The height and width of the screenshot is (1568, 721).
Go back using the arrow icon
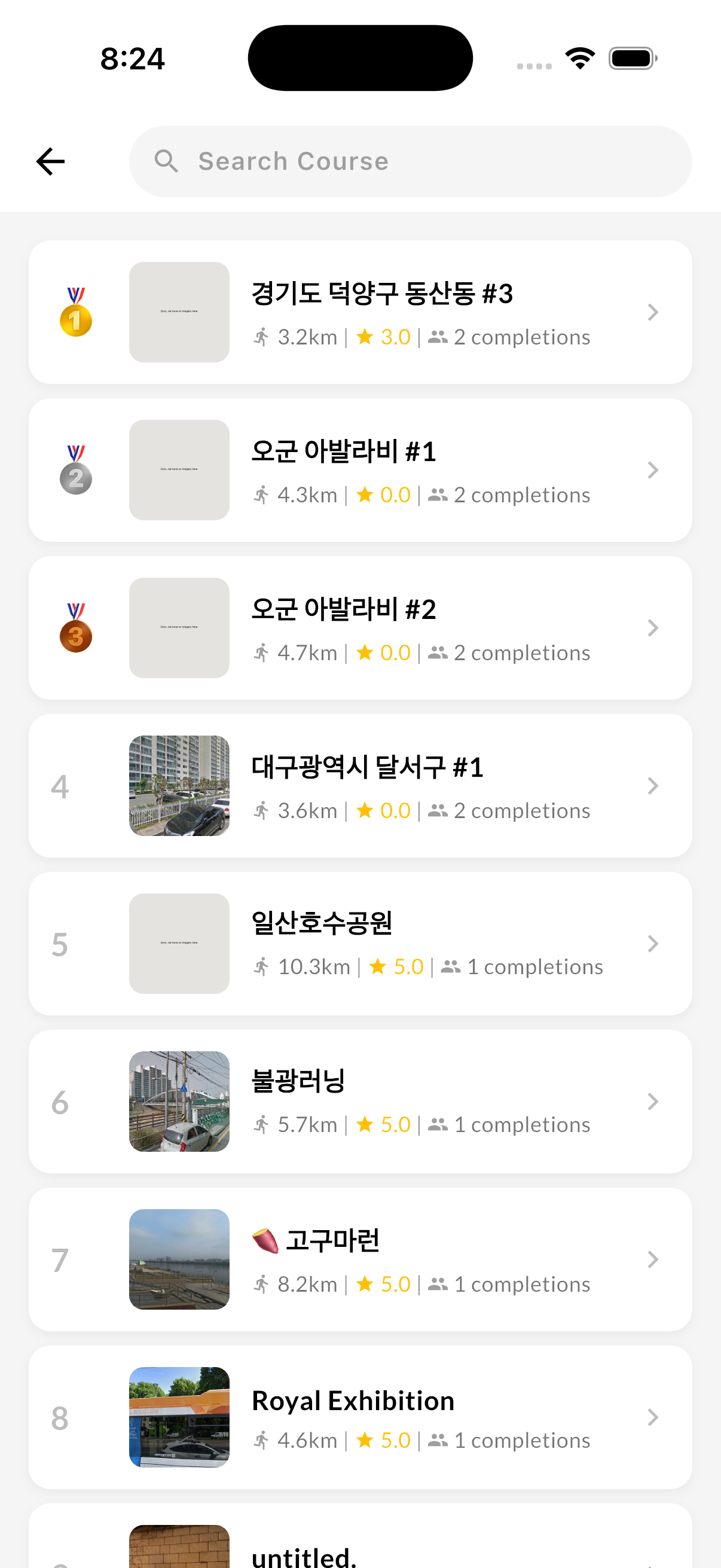50,161
